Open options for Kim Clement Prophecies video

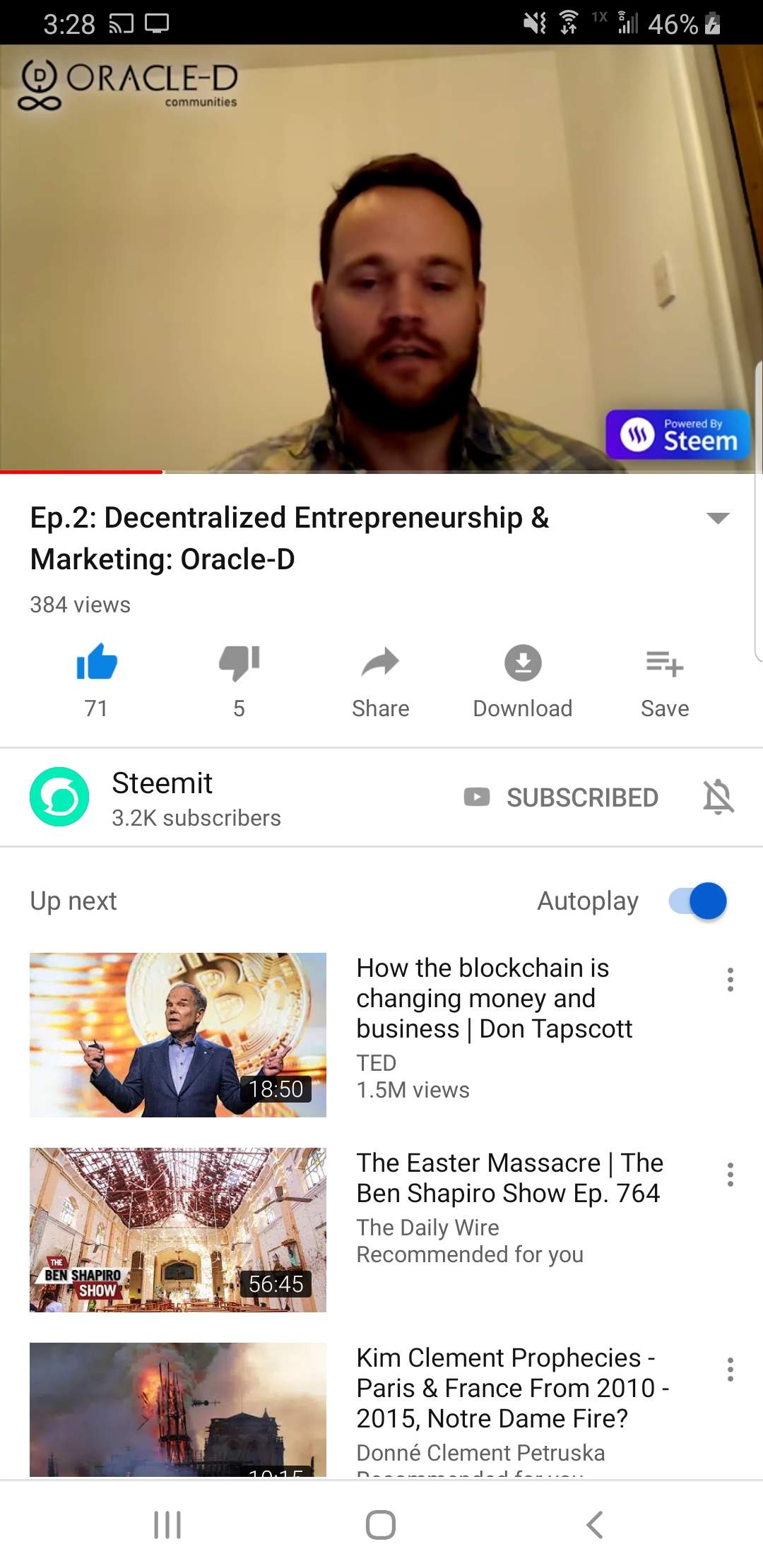730,1370
